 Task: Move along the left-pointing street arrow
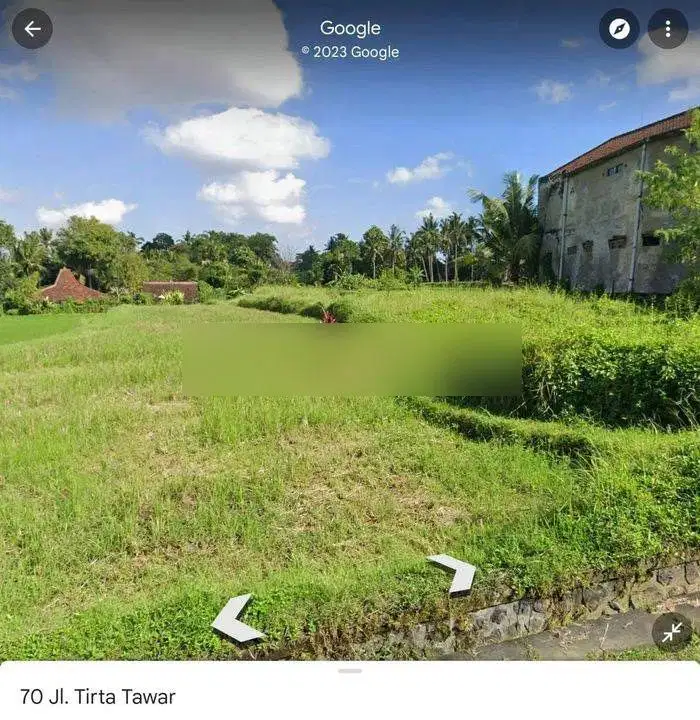click(235, 620)
